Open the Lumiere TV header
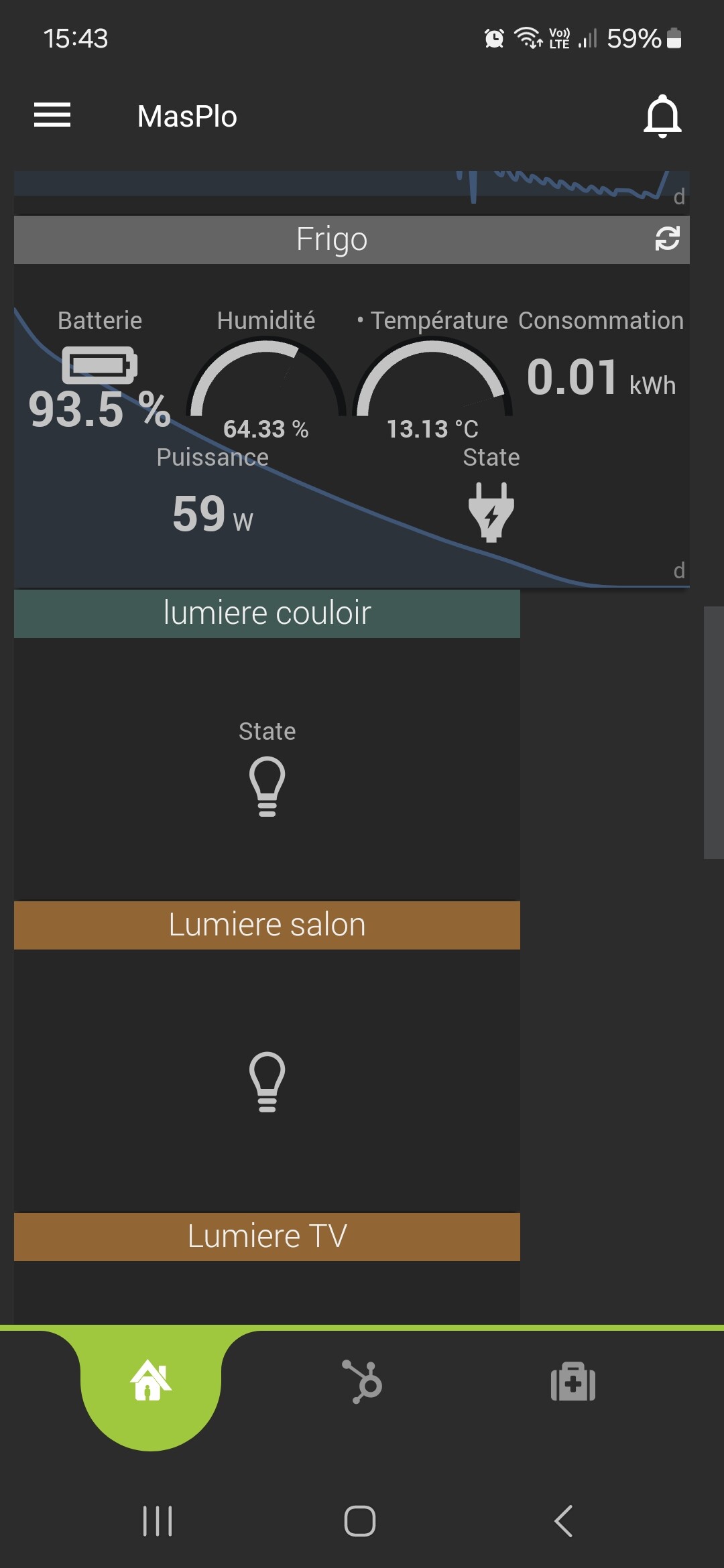The width and height of the screenshot is (724, 1568). [x=267, y=1236]
